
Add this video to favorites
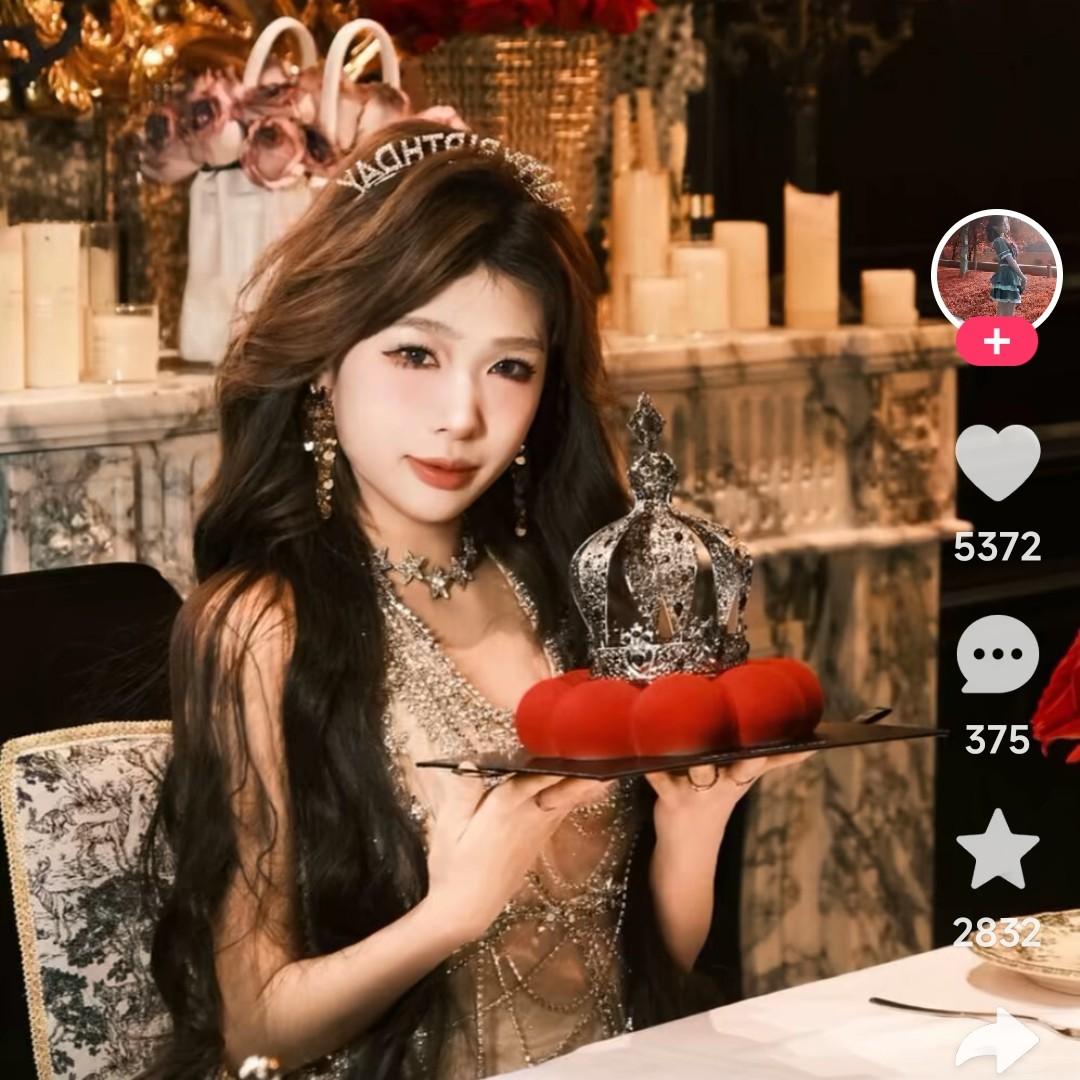(x=997, y=848)
